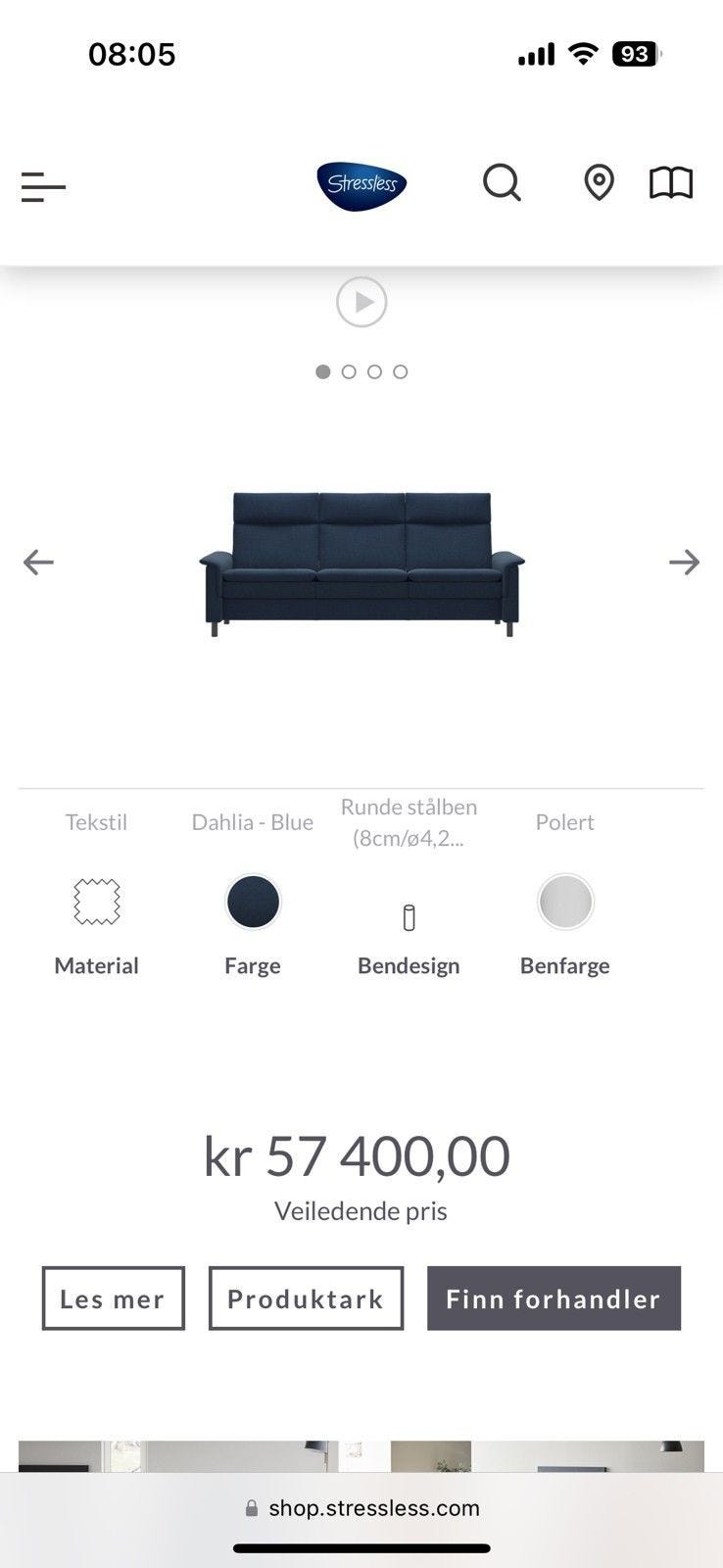Open the catalog book icon
Screen dimensions: 723x1568
point(671,183)
